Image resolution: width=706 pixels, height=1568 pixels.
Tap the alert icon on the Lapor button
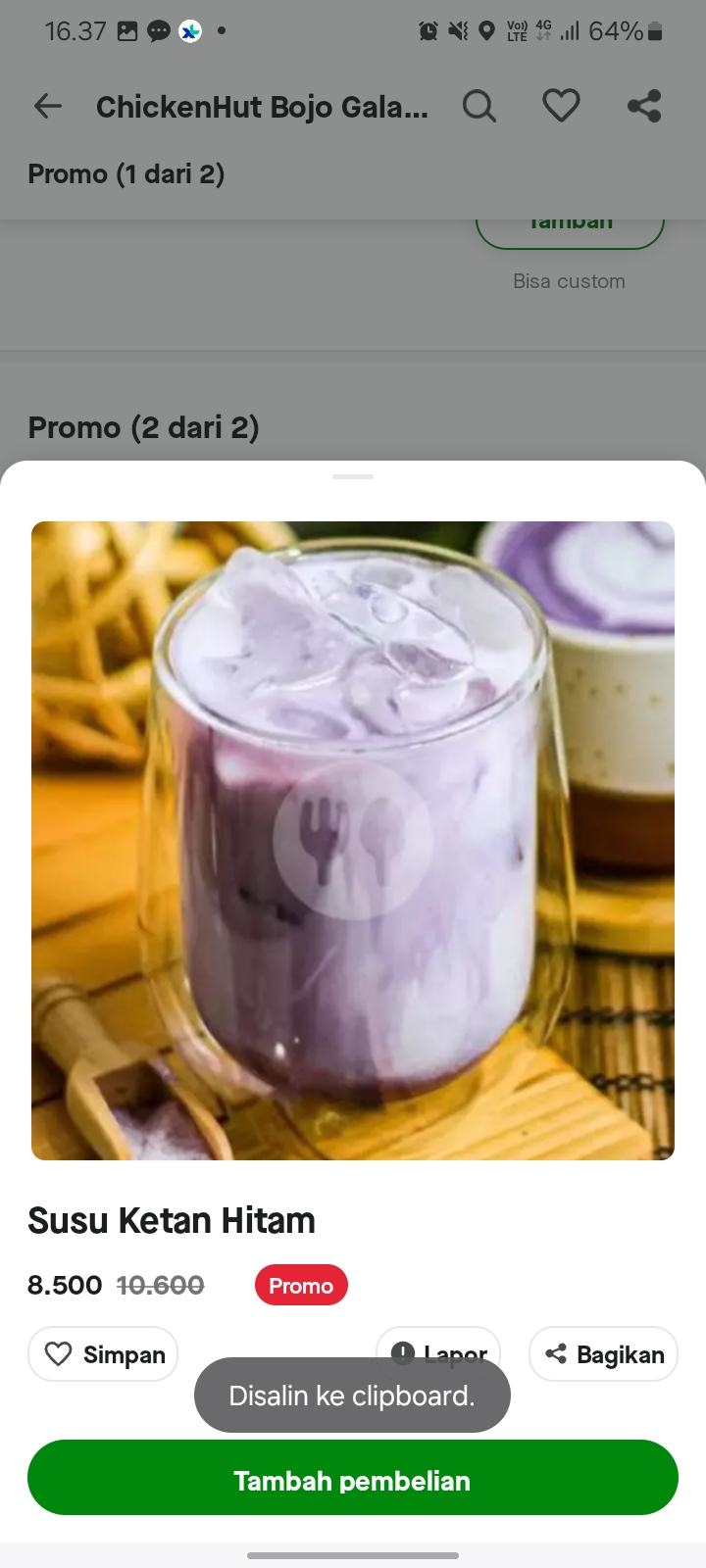click(403, 1353)
